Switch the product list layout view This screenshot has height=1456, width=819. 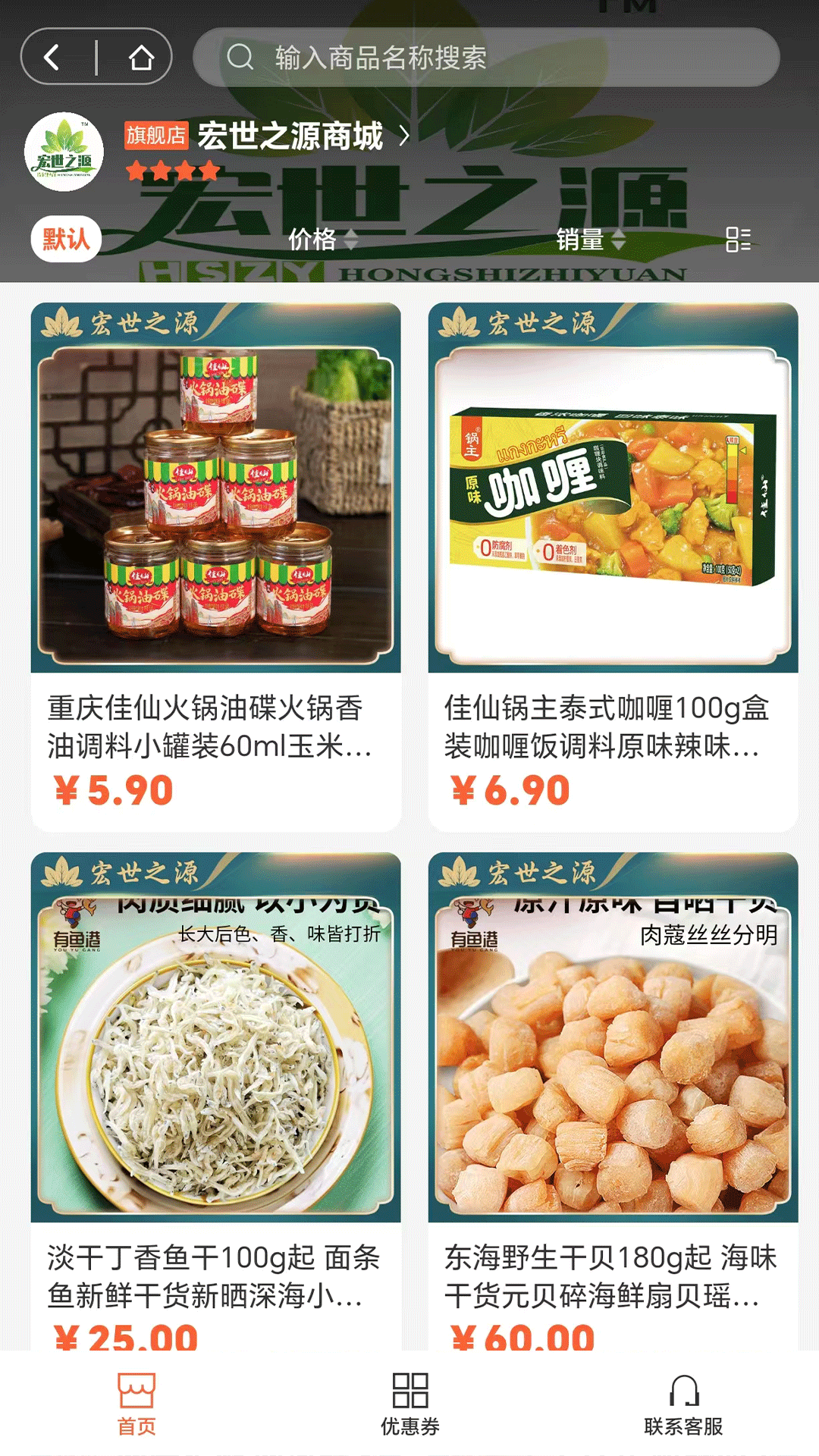737,240
